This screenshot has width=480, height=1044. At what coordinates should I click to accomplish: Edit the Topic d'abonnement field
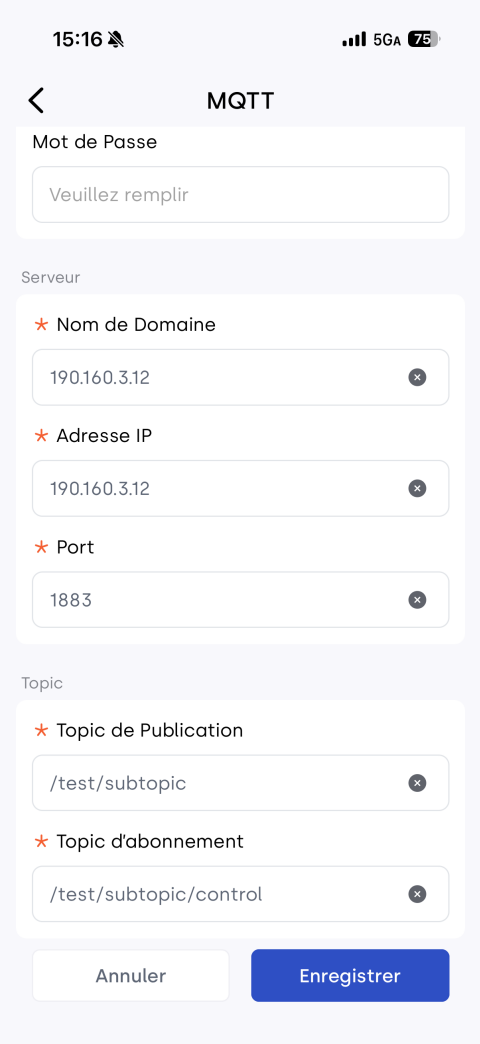[x=240, y=894]
